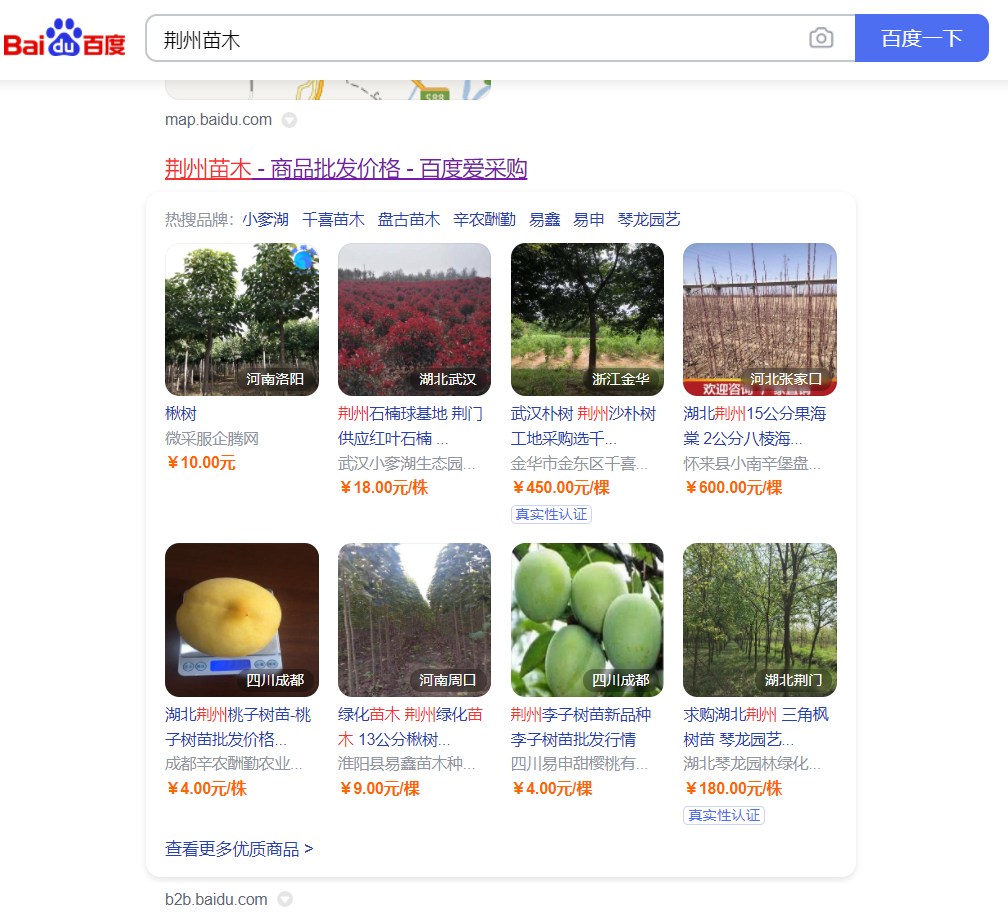Viewport: 1008px width, 917px height.
Task: Open the camera image search icon
Action: 821,39
